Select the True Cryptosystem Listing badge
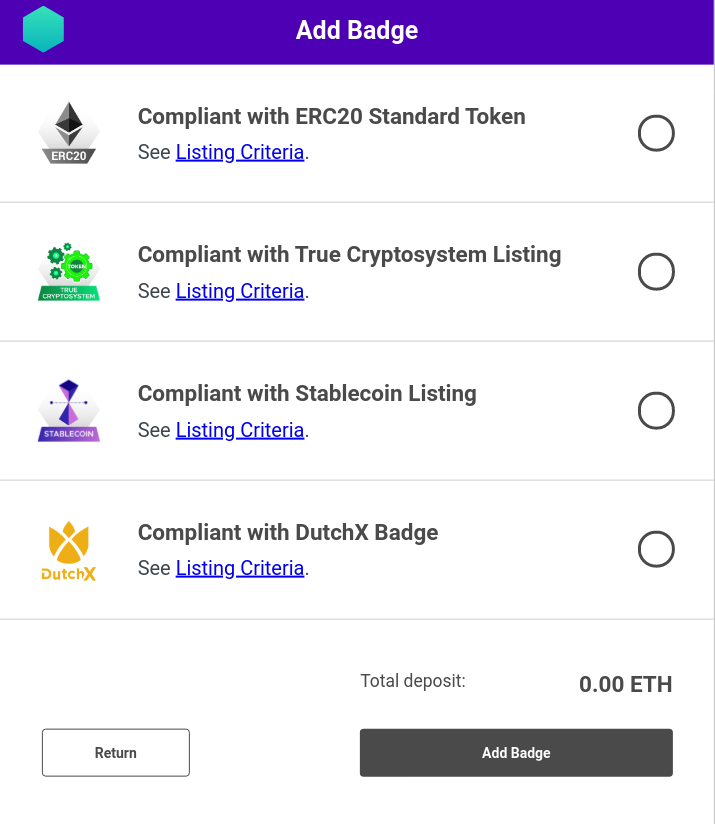Viewport: 715px width, 824px height. click(656, 272)
